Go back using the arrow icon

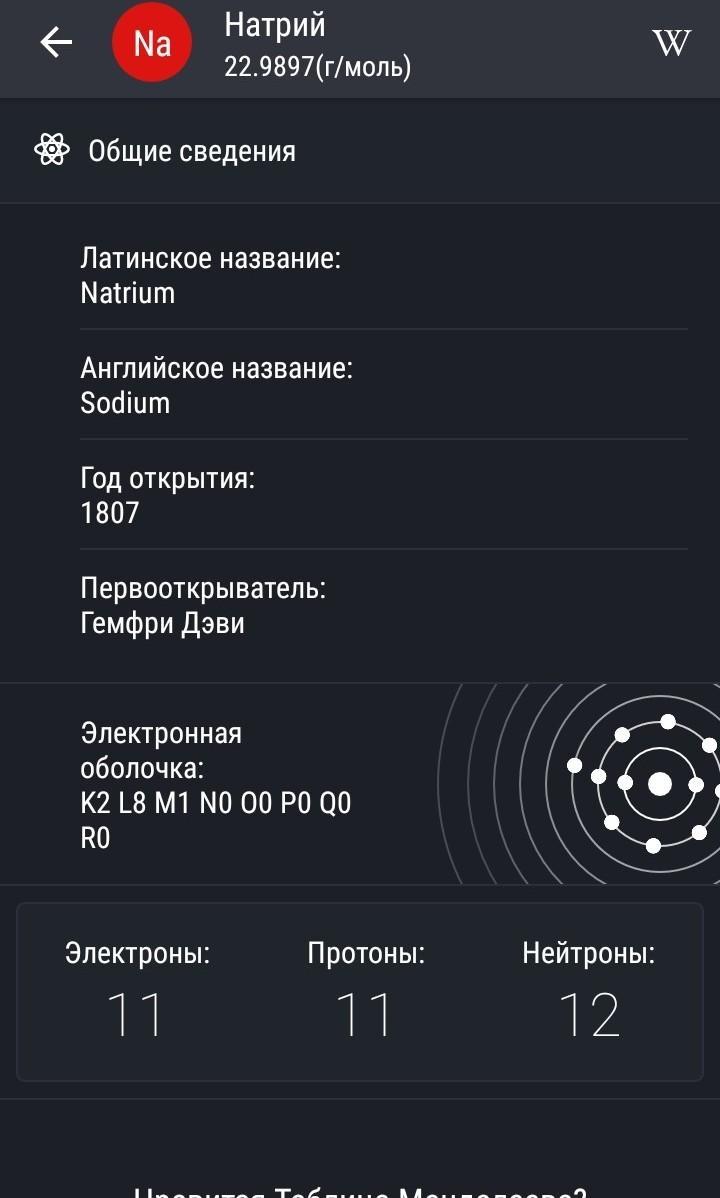point(56,42)
